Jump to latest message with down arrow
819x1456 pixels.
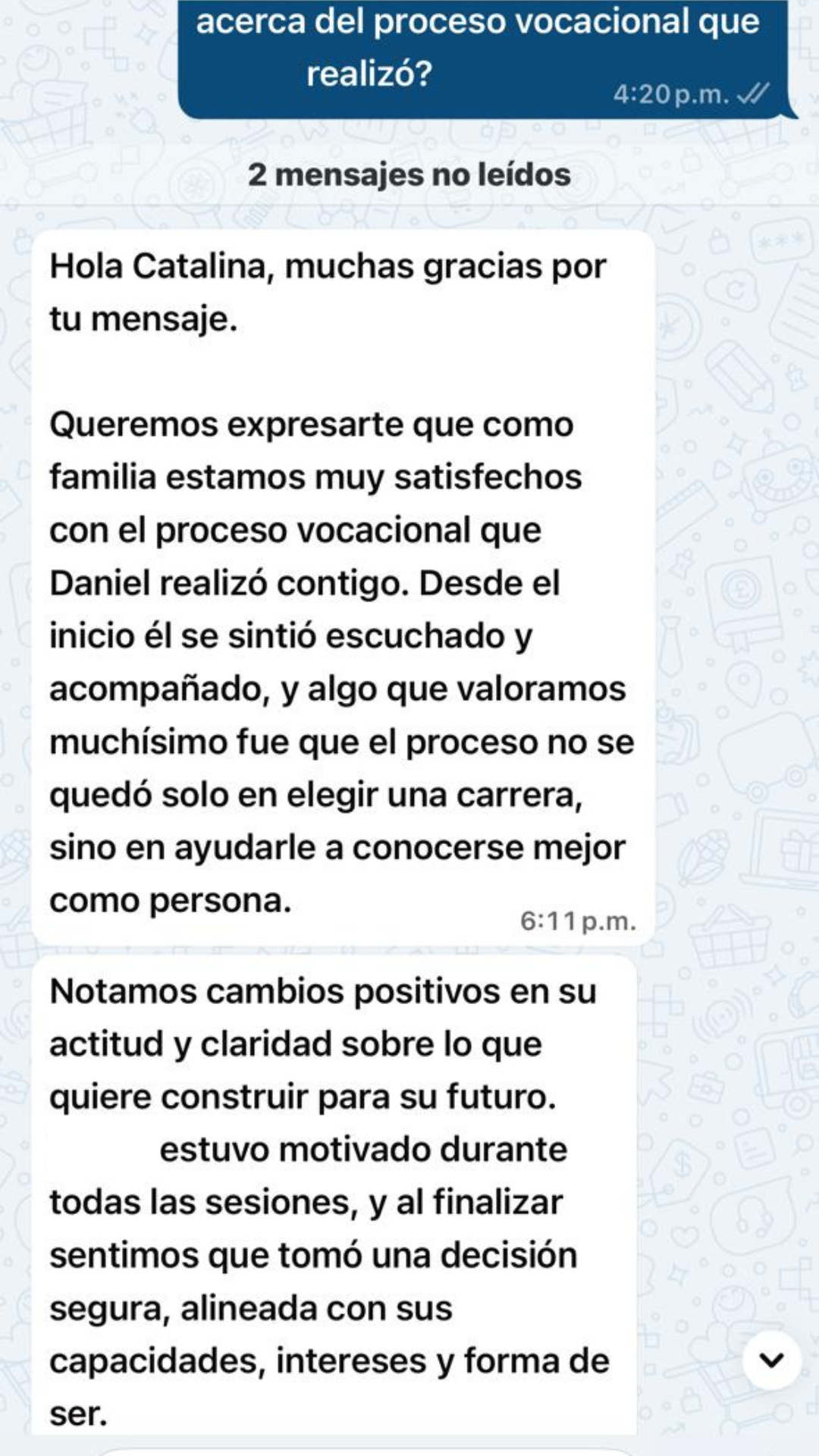(x=772, y=1360)
